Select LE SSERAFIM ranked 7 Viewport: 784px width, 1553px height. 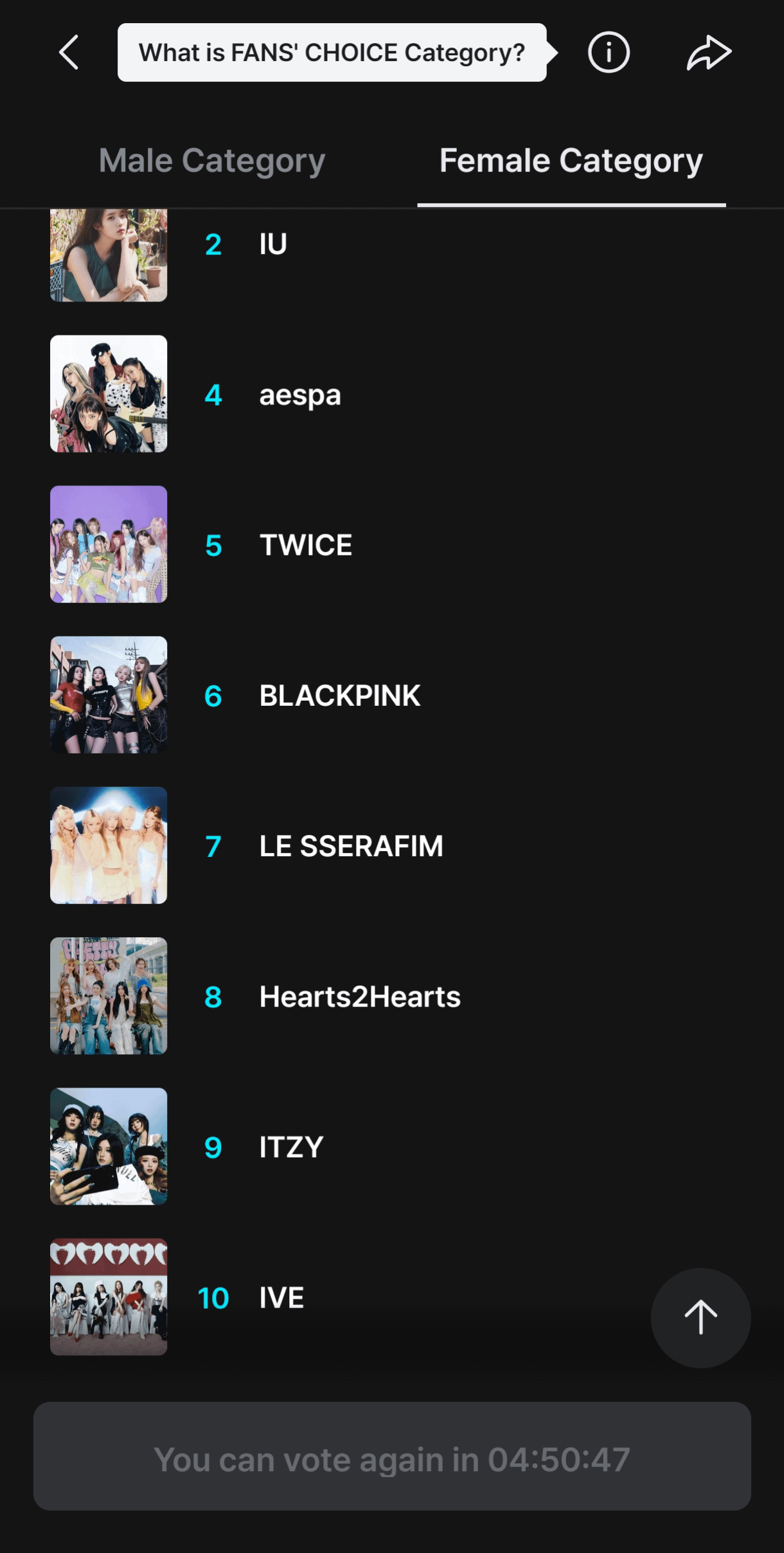[x=351, y=846]
